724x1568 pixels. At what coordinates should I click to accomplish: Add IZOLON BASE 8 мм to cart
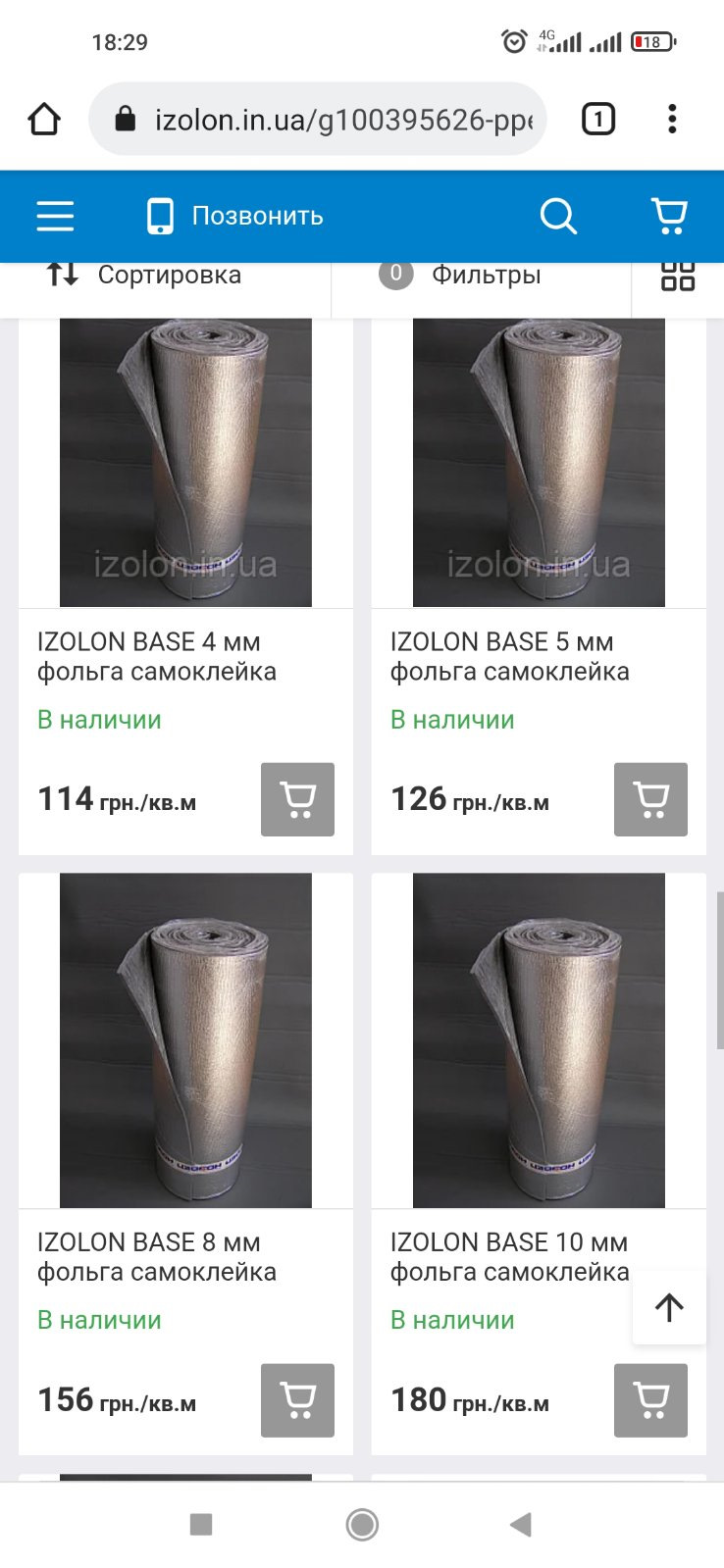click(297, 1399)
